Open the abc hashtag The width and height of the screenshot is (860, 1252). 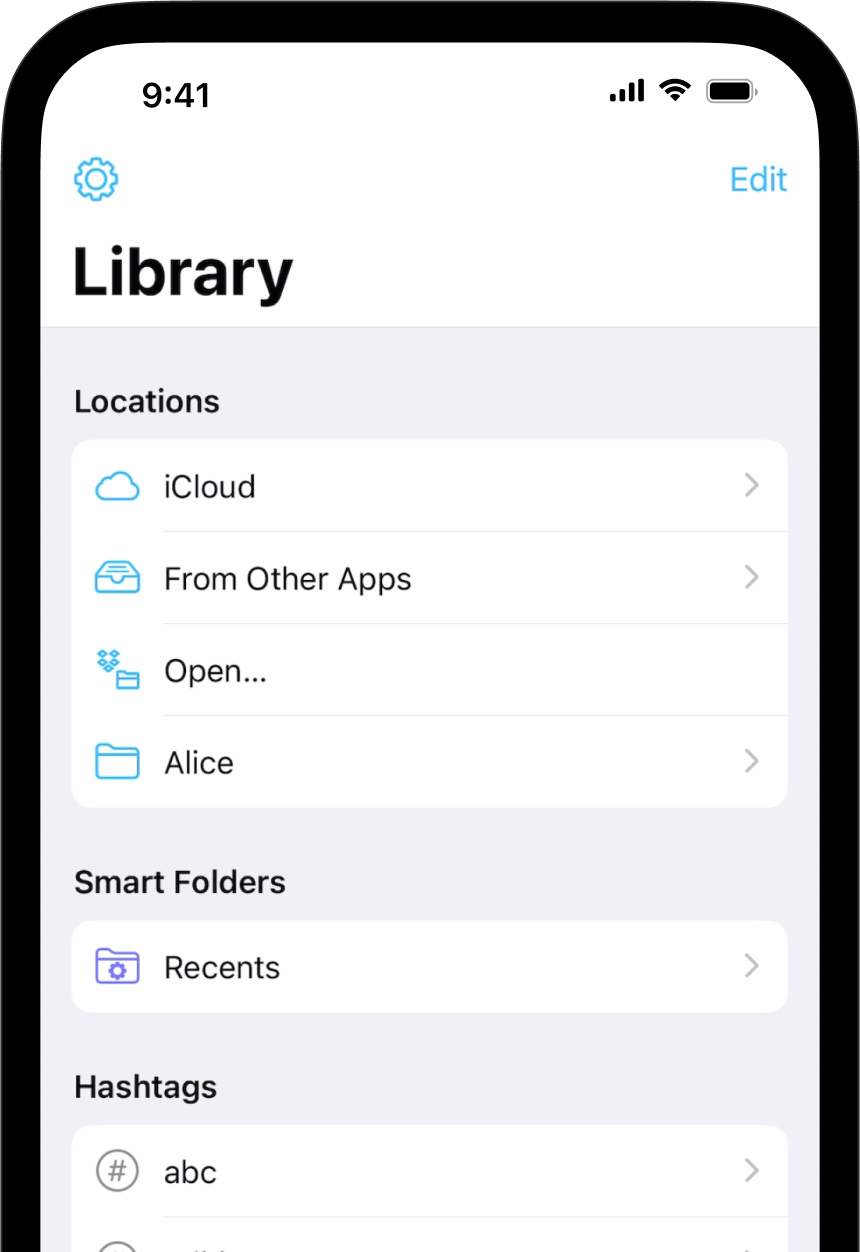pos(429,1171)
